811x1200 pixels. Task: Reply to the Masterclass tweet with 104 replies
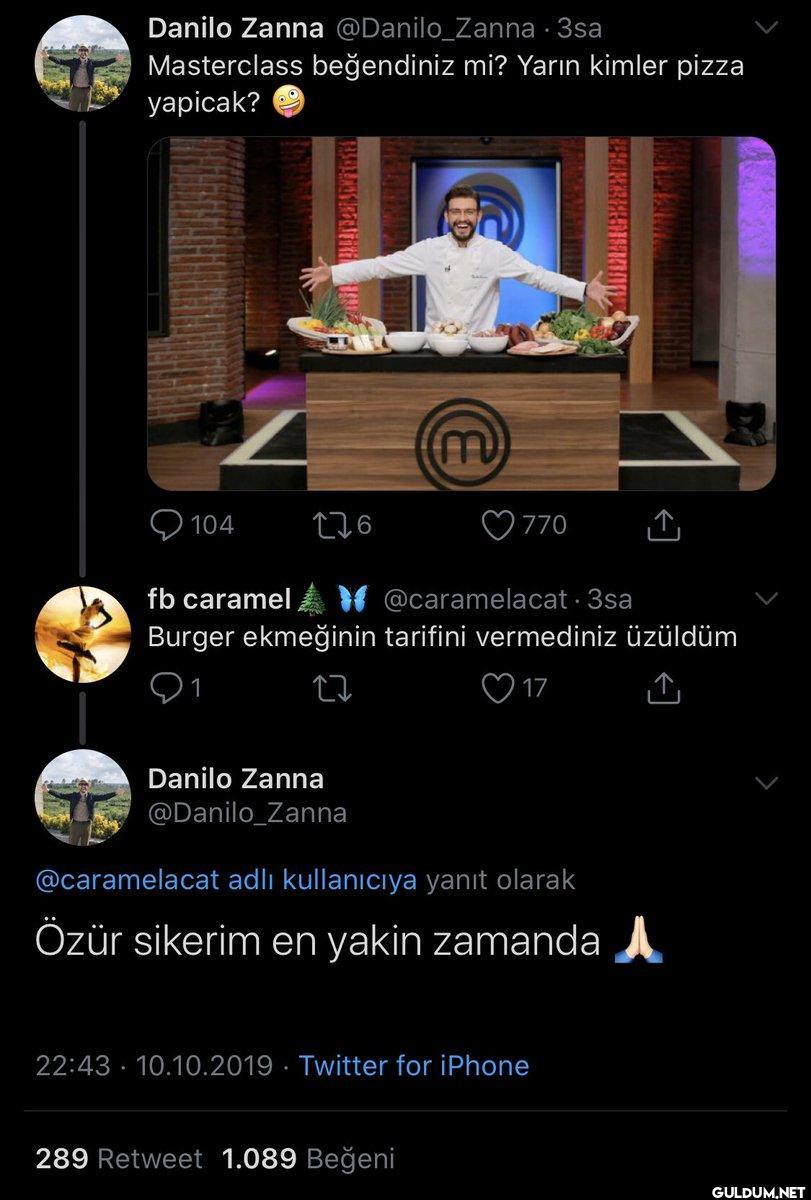pos(164,524)
